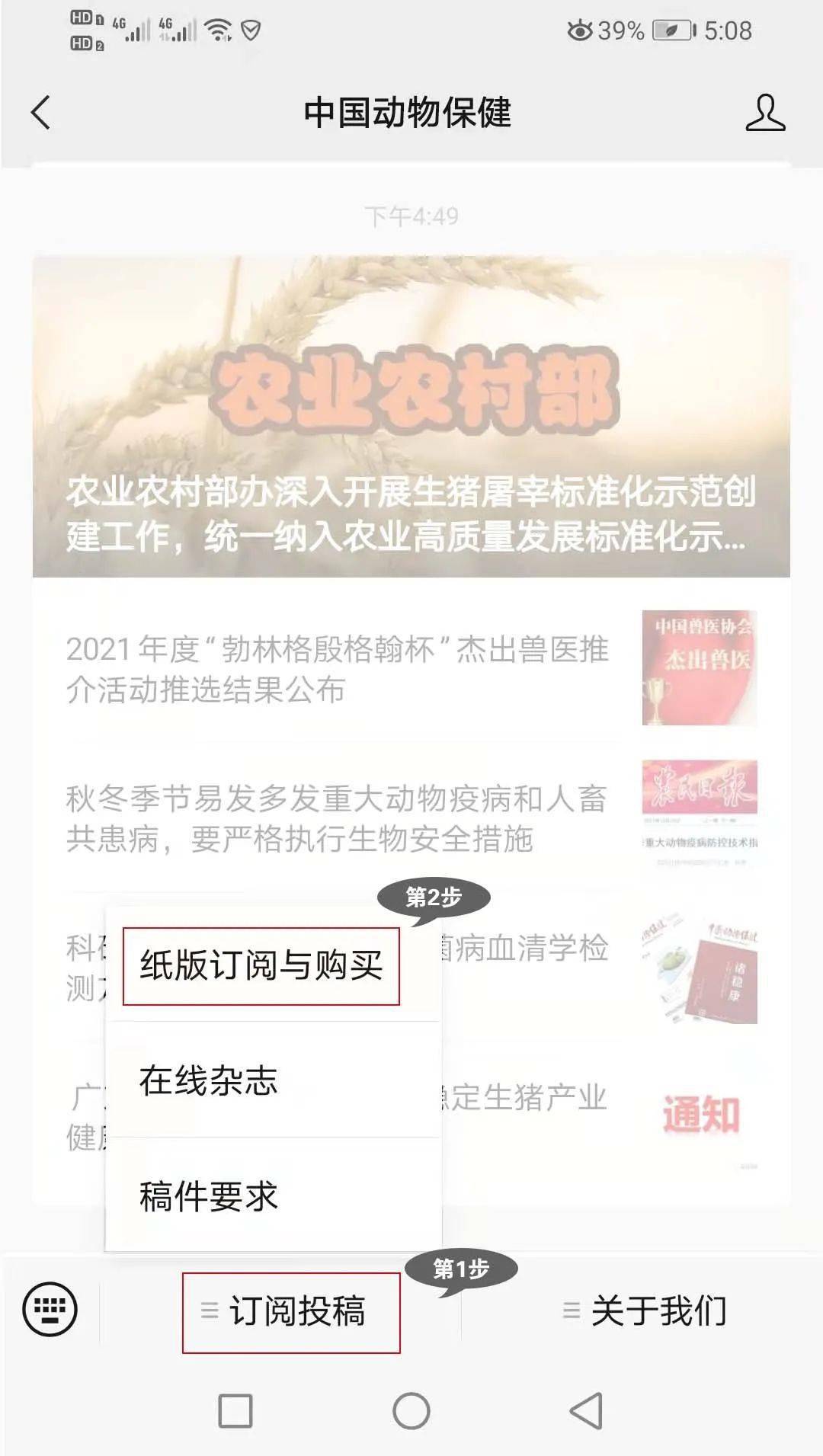
Task: Select 稿件要求 from the popup menu
Action: pos(274,1195)
